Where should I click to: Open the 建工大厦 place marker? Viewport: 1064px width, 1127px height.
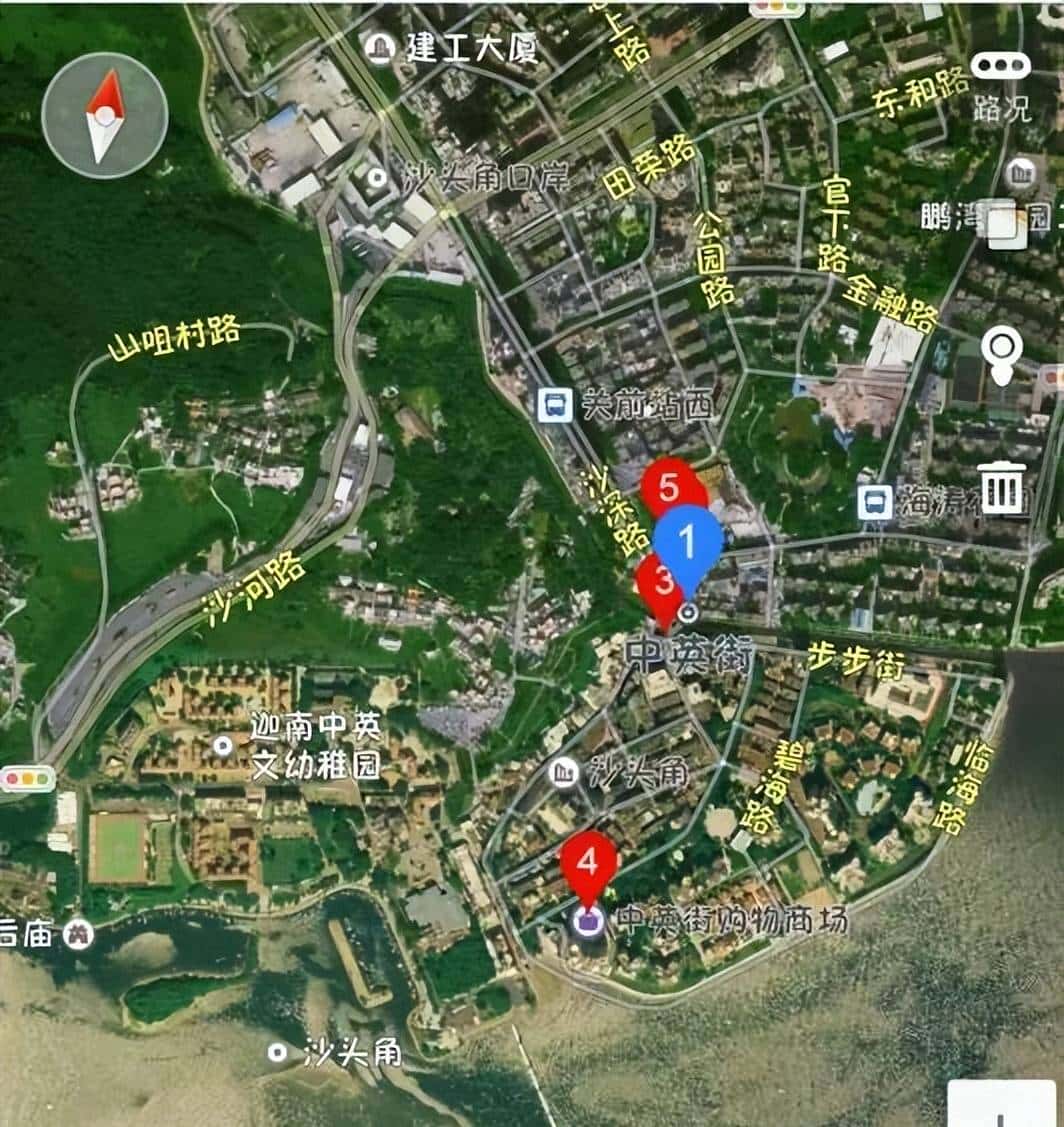coord(380,48)
